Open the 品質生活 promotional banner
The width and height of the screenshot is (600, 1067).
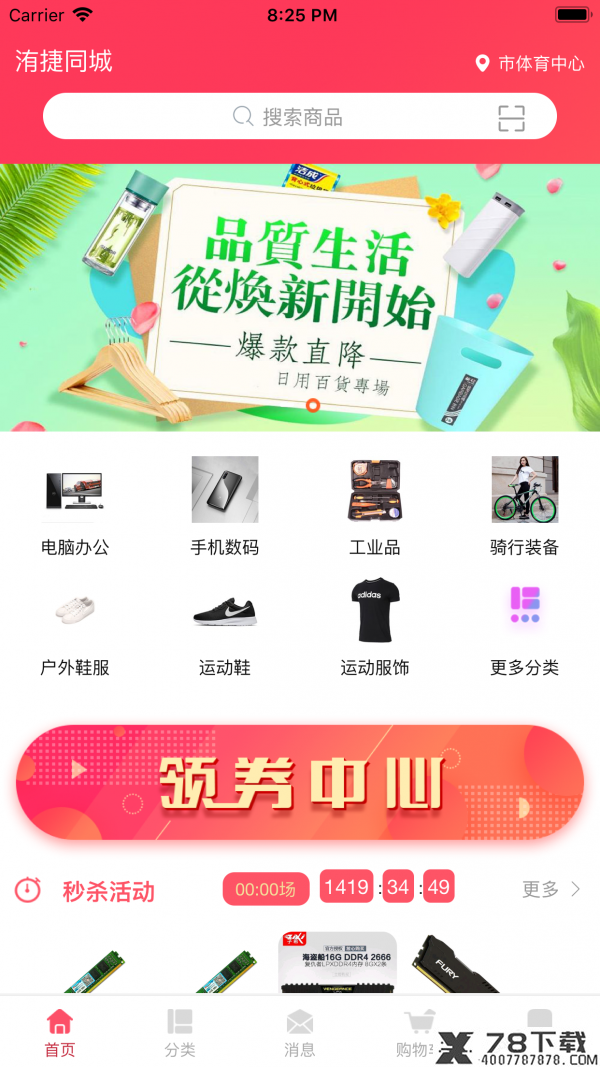tap(300, 298)
